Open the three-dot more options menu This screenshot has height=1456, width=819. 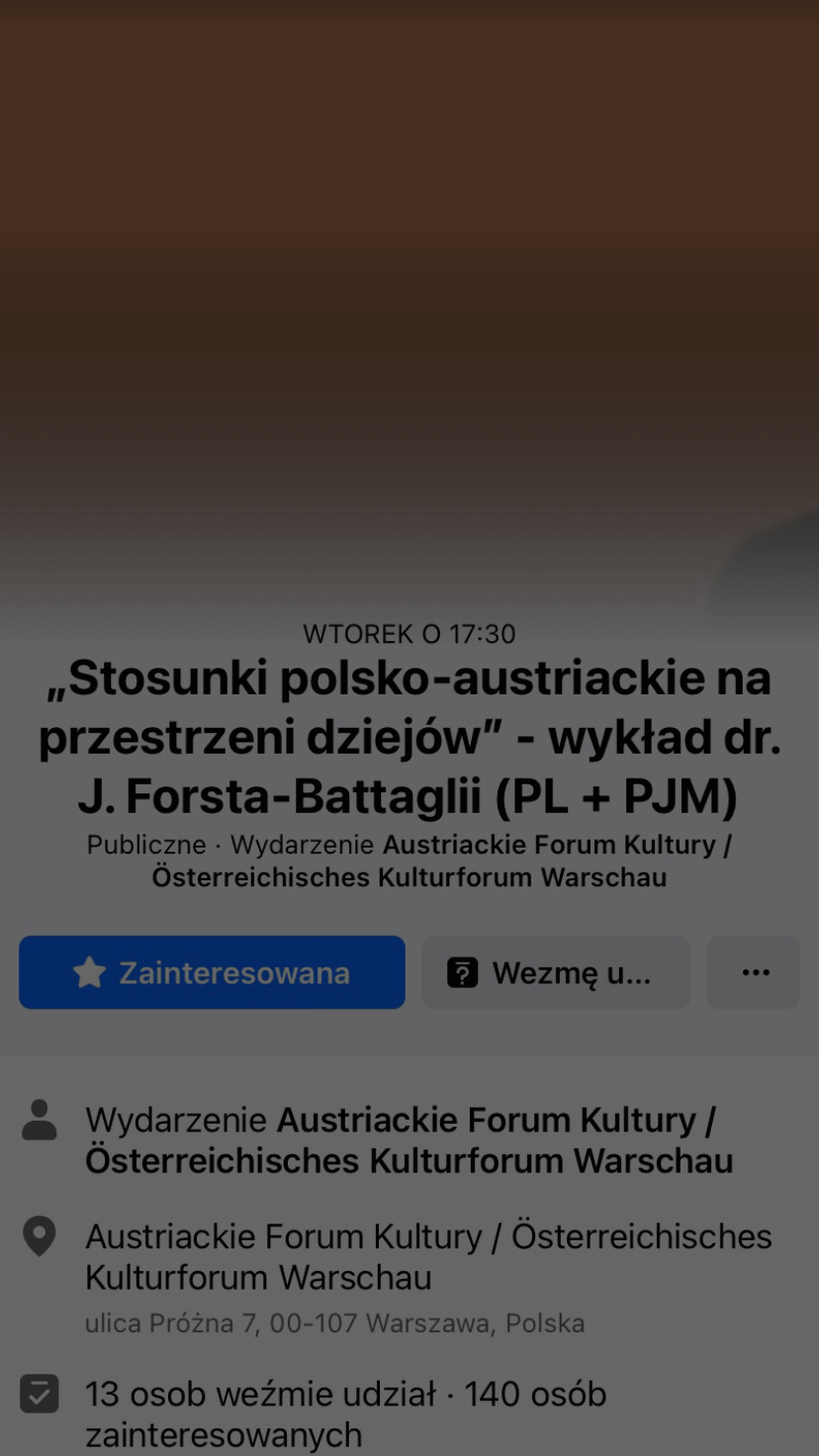(755, 972)
